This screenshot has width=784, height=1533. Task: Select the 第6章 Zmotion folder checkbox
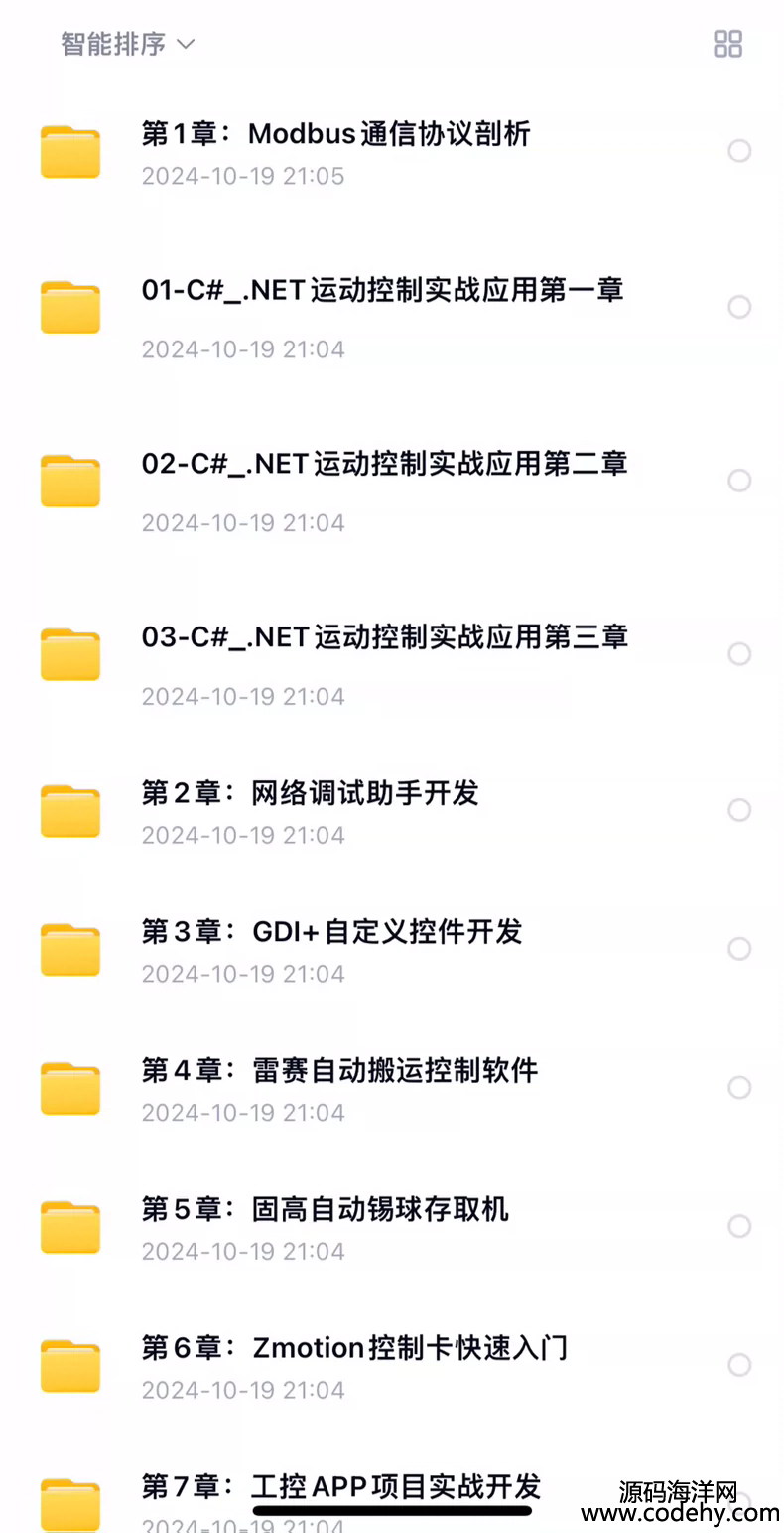tap(739, 1366)
